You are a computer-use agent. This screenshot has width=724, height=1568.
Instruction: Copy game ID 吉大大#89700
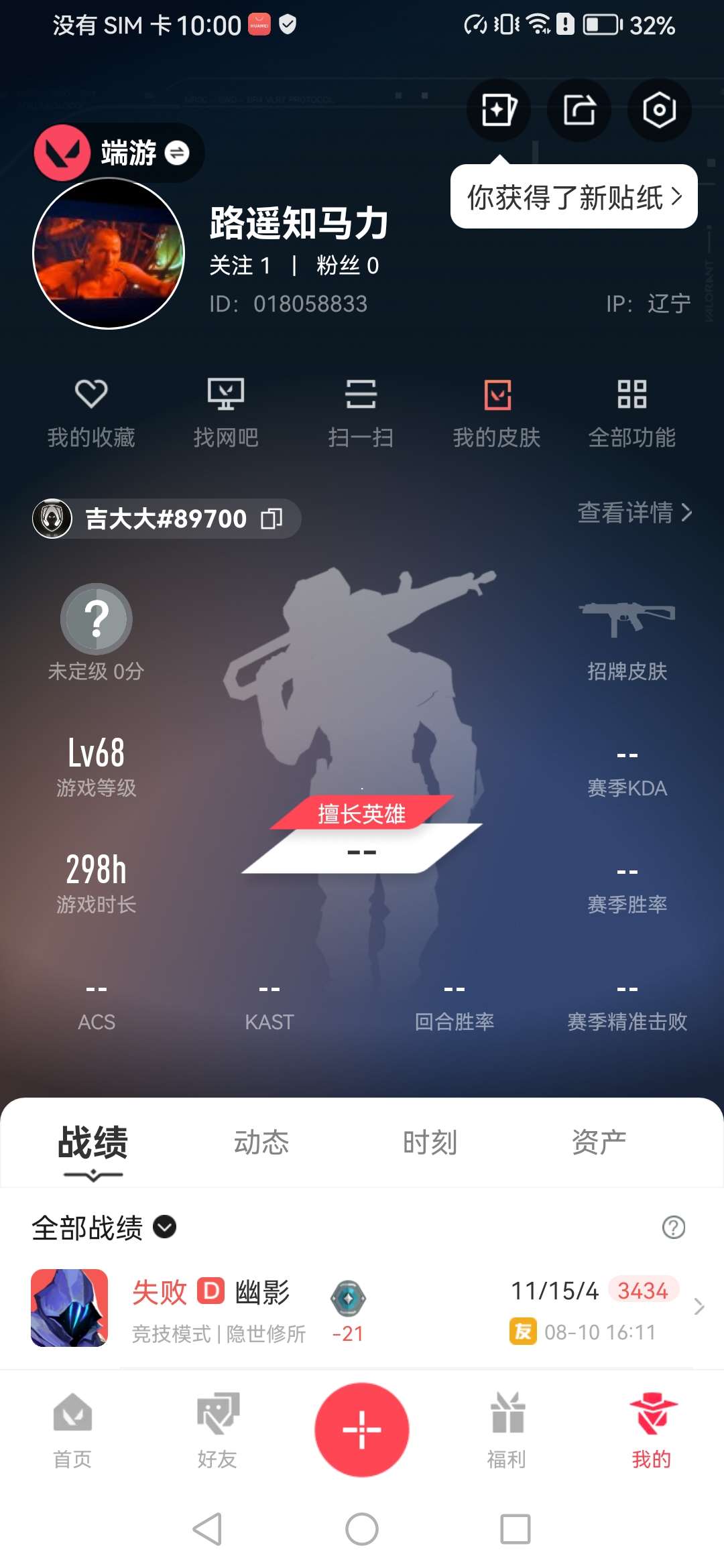(271, 519)
